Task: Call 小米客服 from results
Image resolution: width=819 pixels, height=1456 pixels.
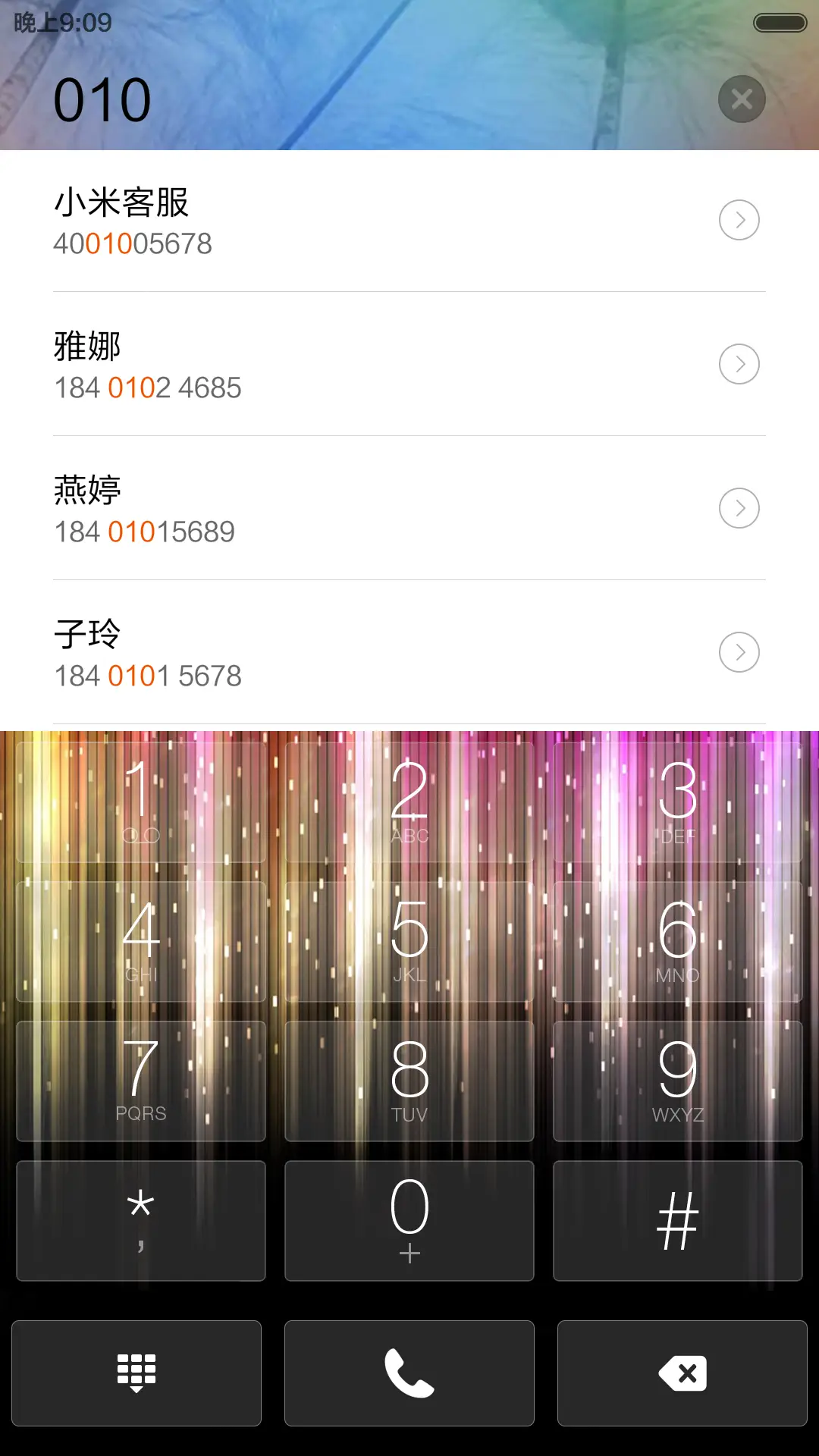Action: pos(303,221)
